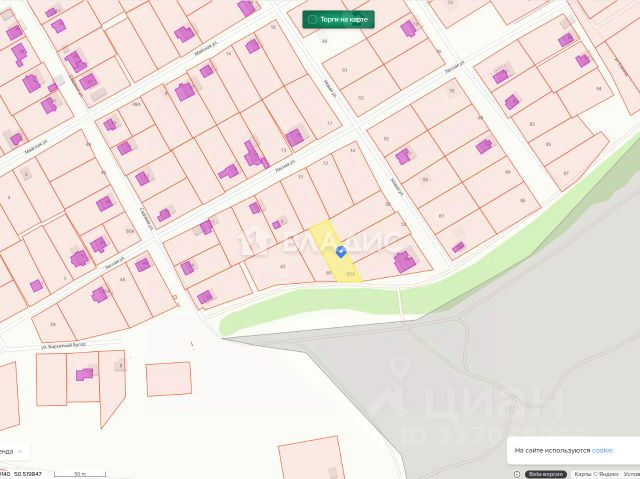Open the Yandex Maps terms link
The height and width of the screenshot is (479, 640).
coord(630,474)
